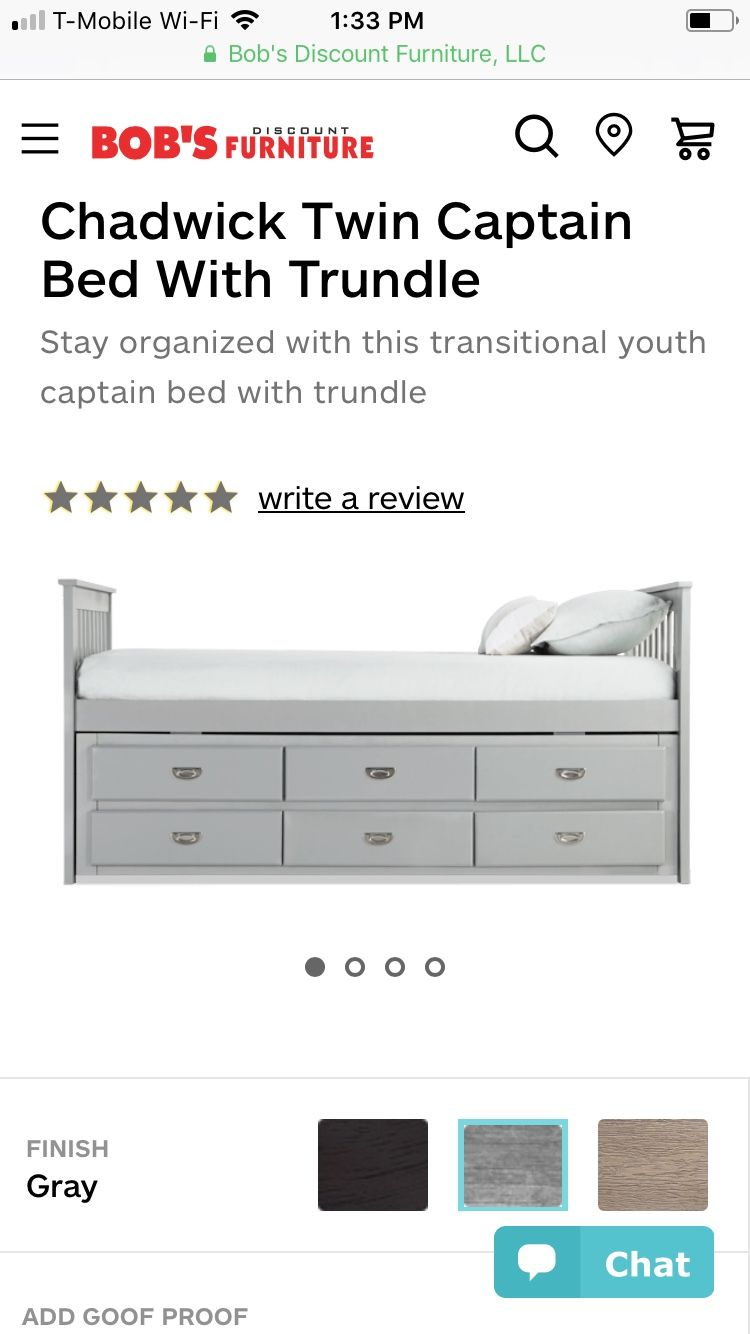This screenshot has width=750, height=1334.
Task: Open the store locator pin
Action: pyautogui.click(x=614, y=136)
